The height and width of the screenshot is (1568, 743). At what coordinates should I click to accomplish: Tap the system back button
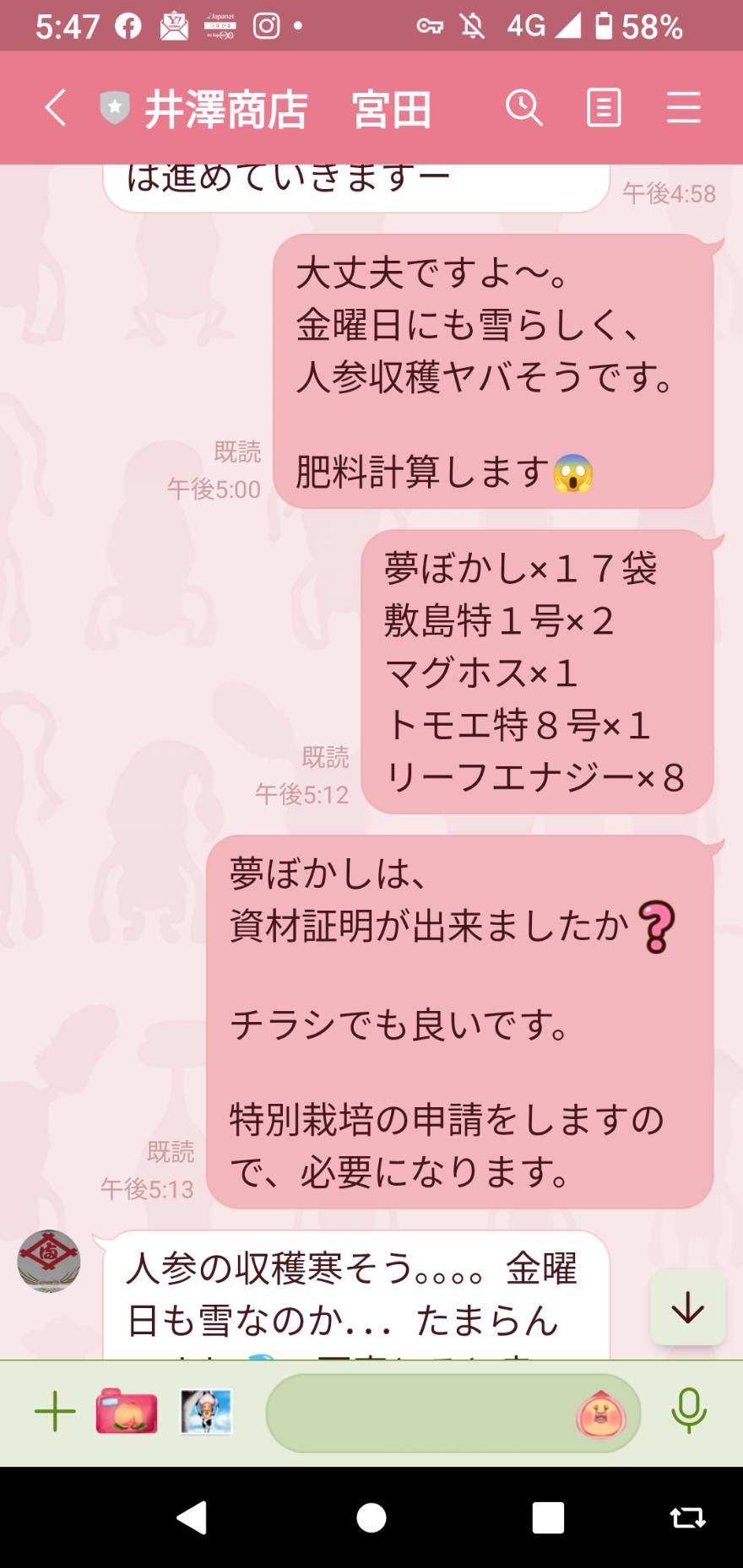coord(192,1517)
